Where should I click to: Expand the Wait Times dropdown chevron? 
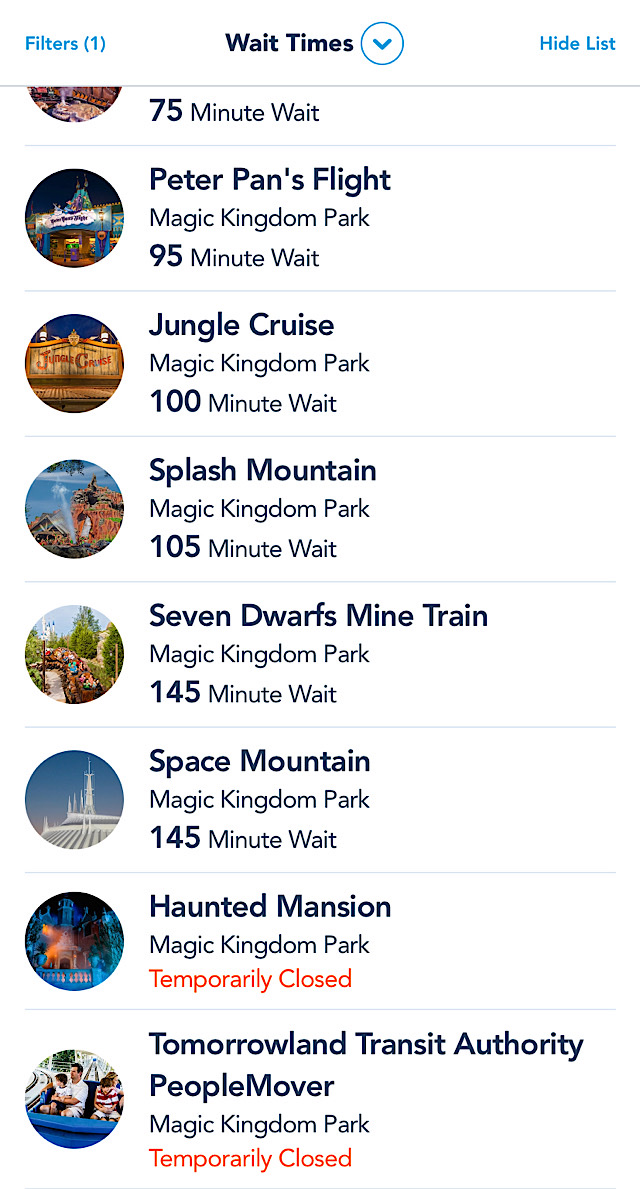tap(382, 43)
